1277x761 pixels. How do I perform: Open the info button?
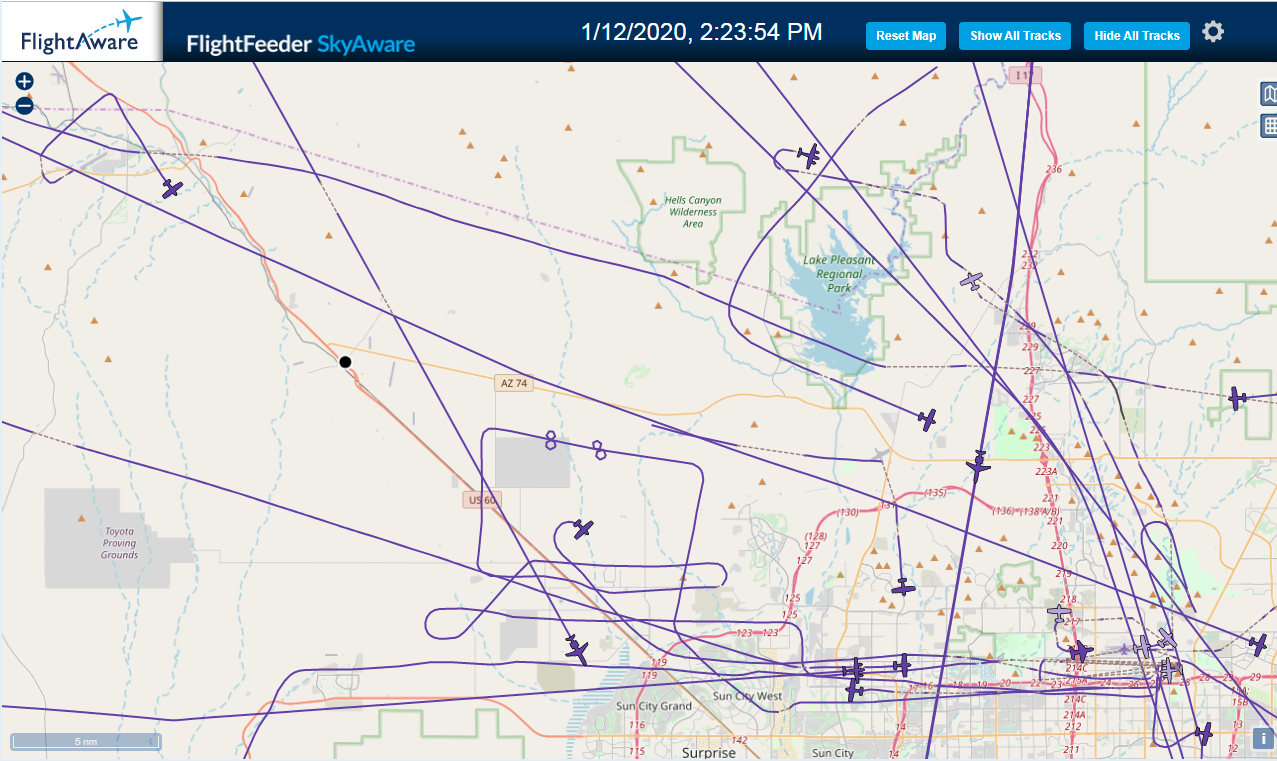pos(1264,739)
